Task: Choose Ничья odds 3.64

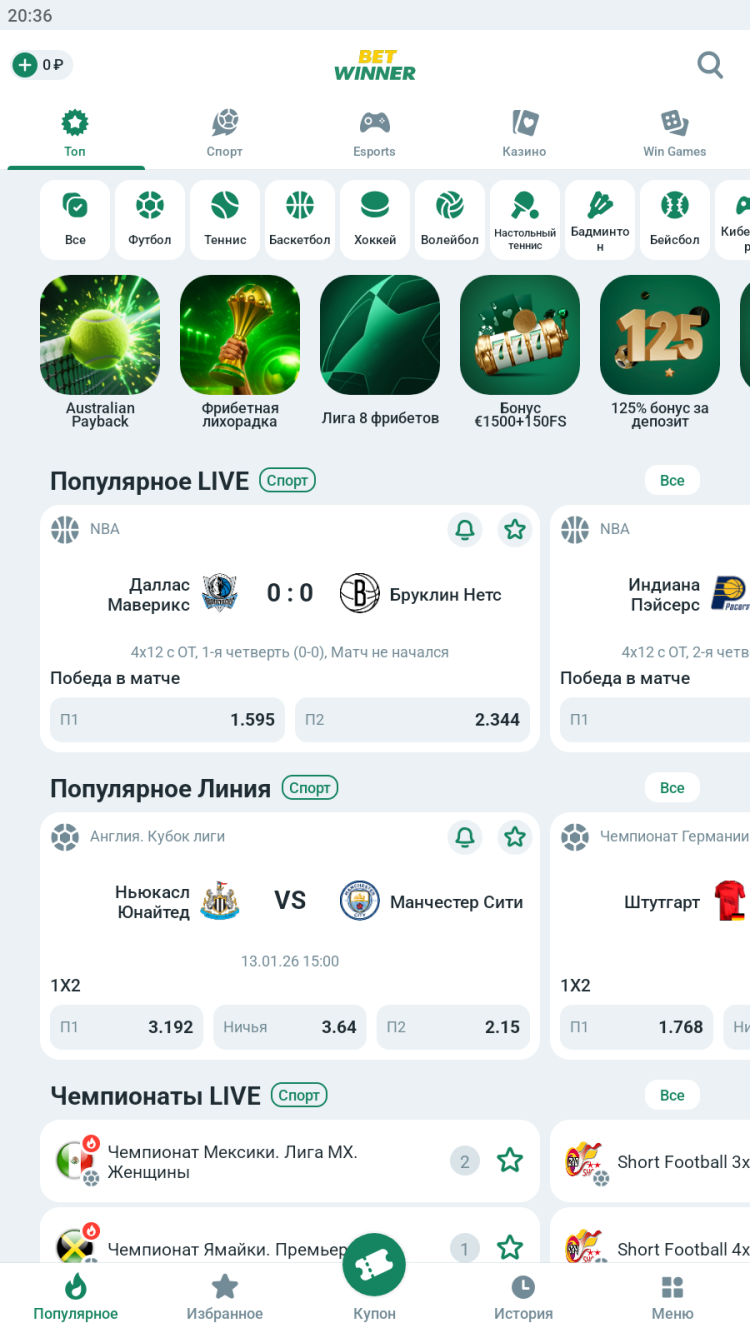Action: point(290,1026)
